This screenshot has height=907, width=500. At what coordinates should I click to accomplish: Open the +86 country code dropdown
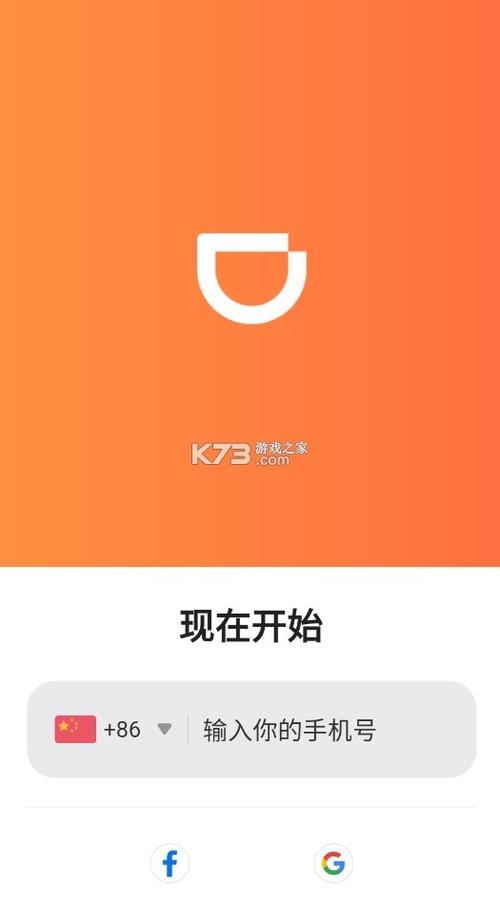click(113, 729)
